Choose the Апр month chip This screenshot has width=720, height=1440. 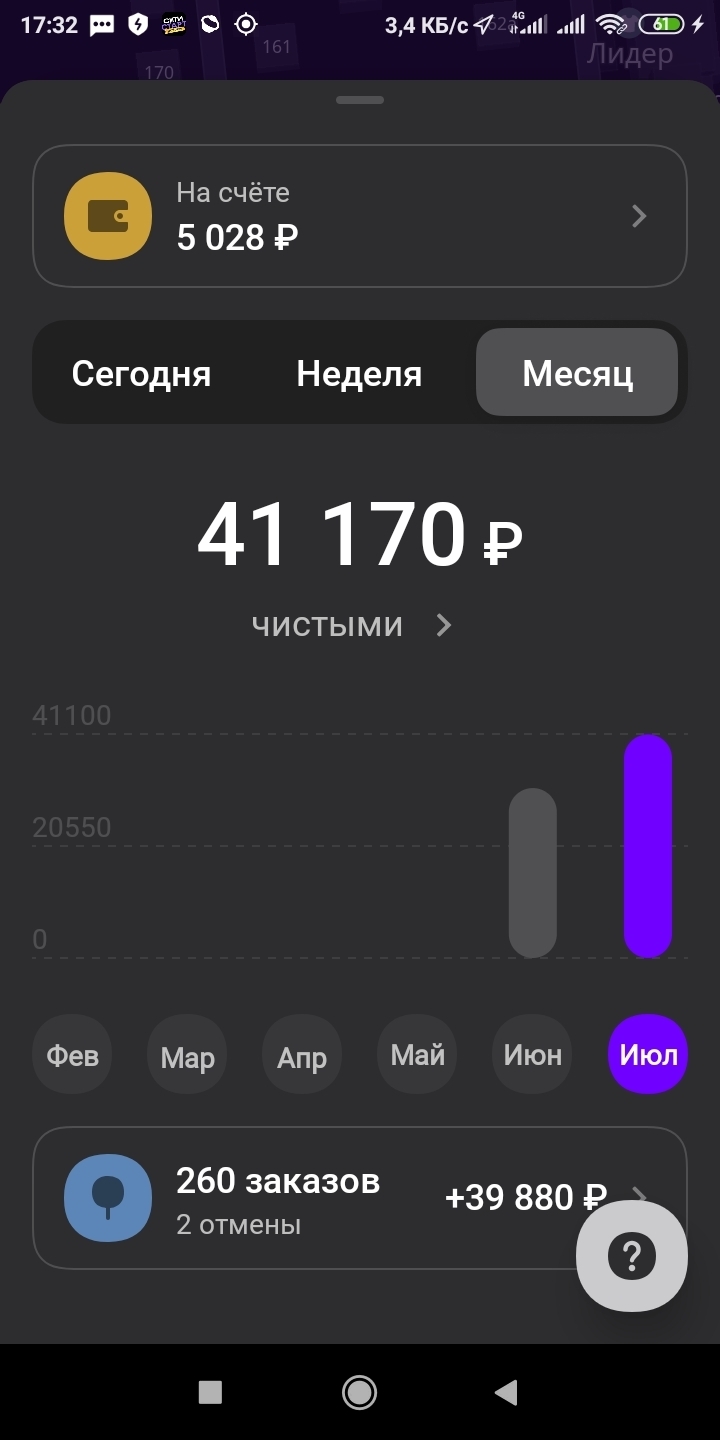(302, 1055)
